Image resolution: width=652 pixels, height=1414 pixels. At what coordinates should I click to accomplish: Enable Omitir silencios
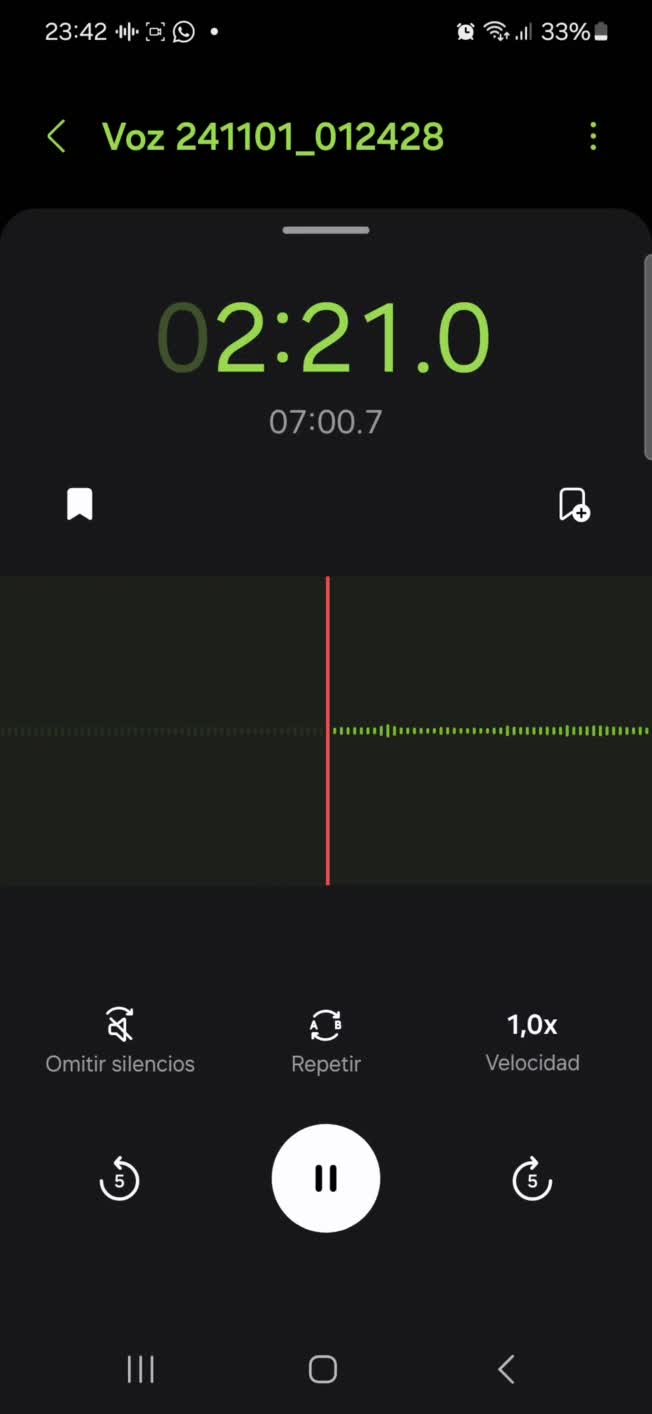(x=120, y=1040)
